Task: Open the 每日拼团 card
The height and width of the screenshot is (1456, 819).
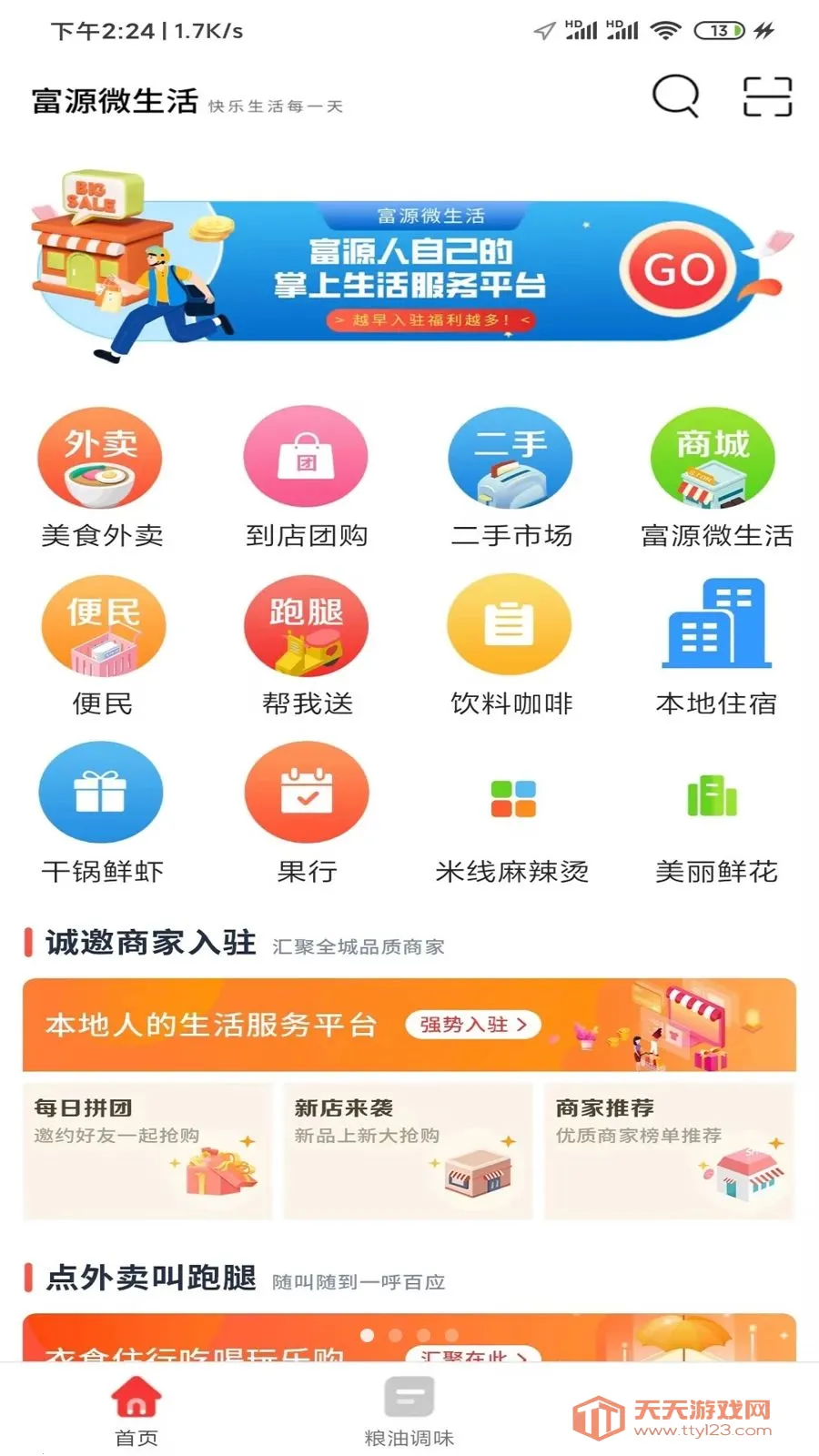Action: [147, 1150]
